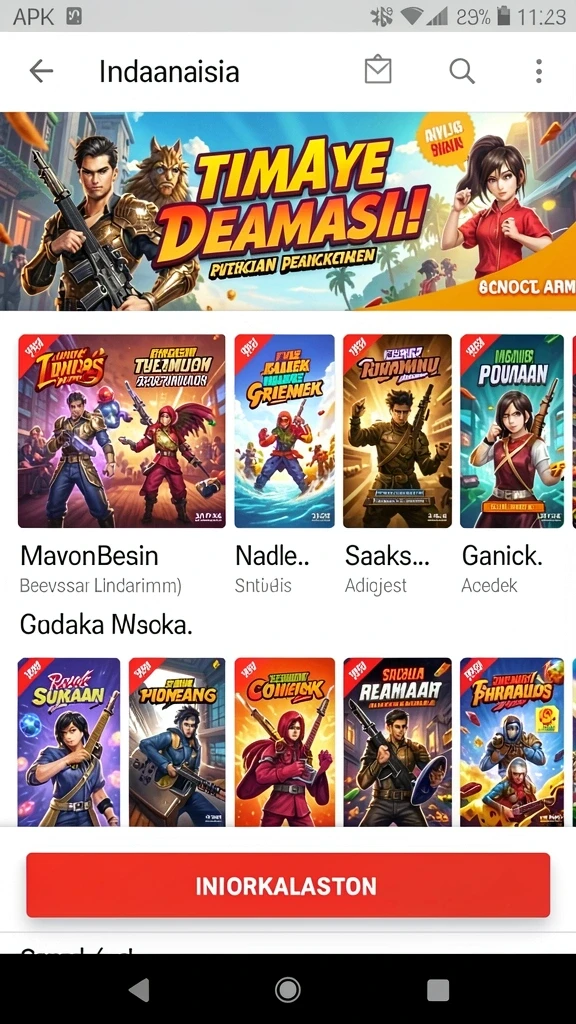The width and height of the screenshot is (576, 1024).
Task: Select the Sukaan game tile
Action: coord(69,742)
